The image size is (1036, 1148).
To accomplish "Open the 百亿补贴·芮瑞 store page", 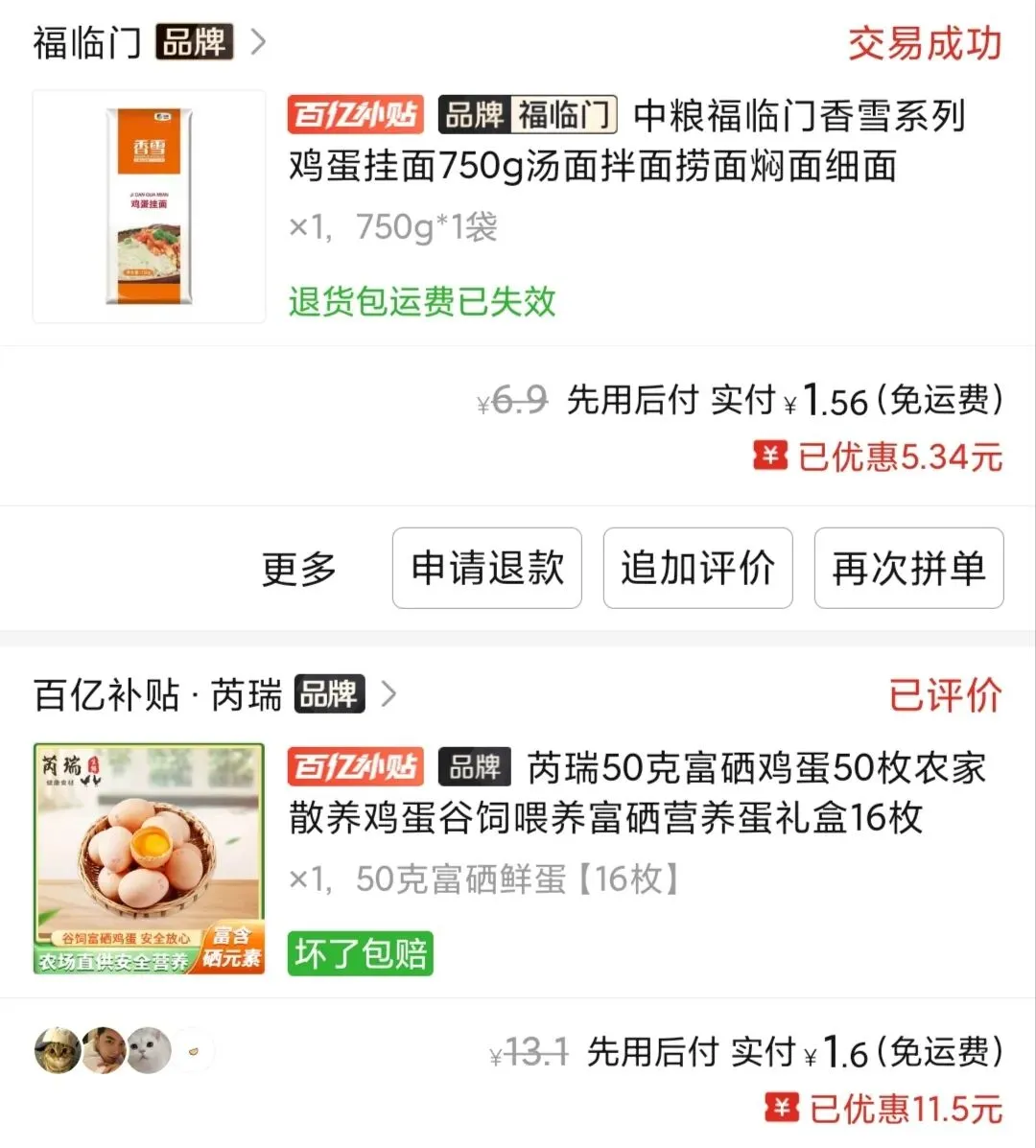I will click(215, 694).
